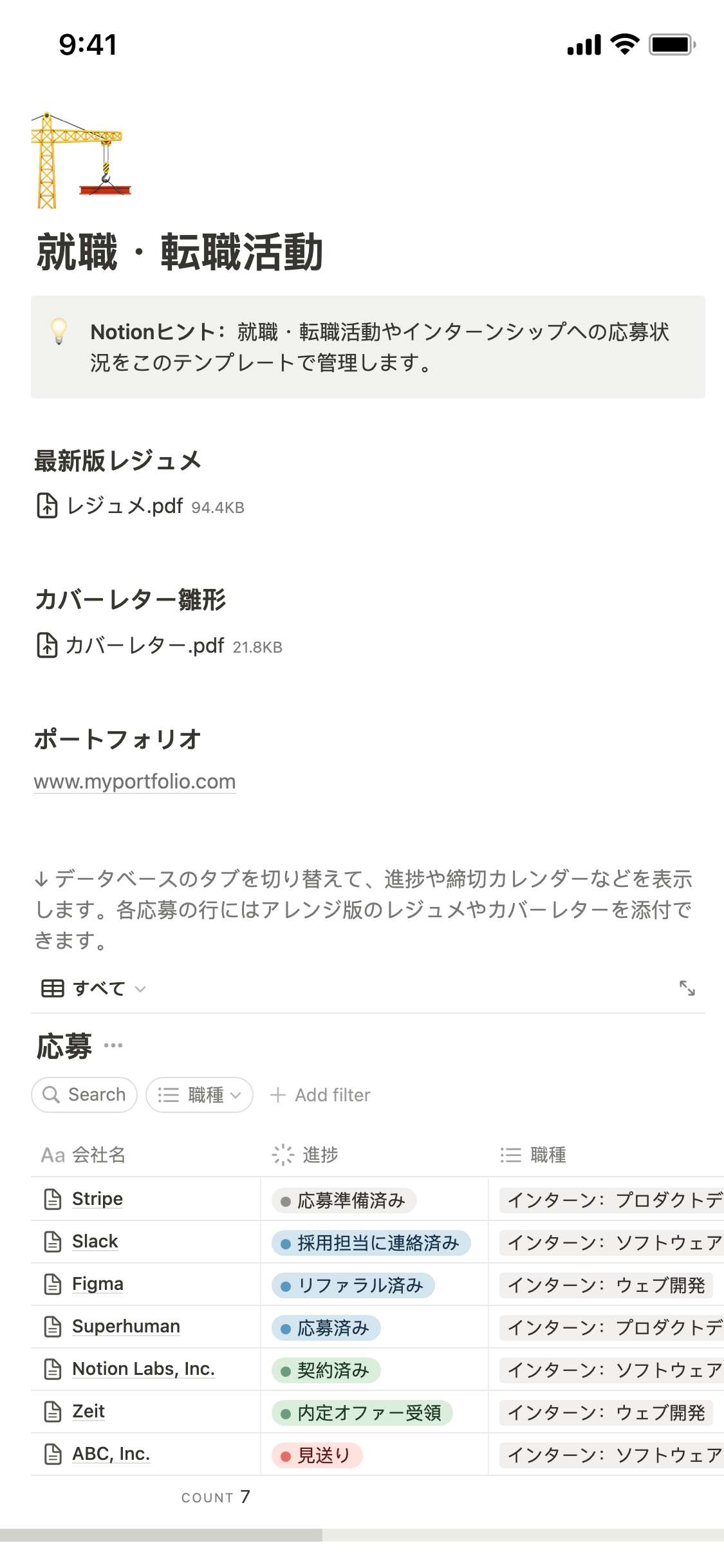
Task: Open the 応募 database options menu
Action: [113, 1045]
